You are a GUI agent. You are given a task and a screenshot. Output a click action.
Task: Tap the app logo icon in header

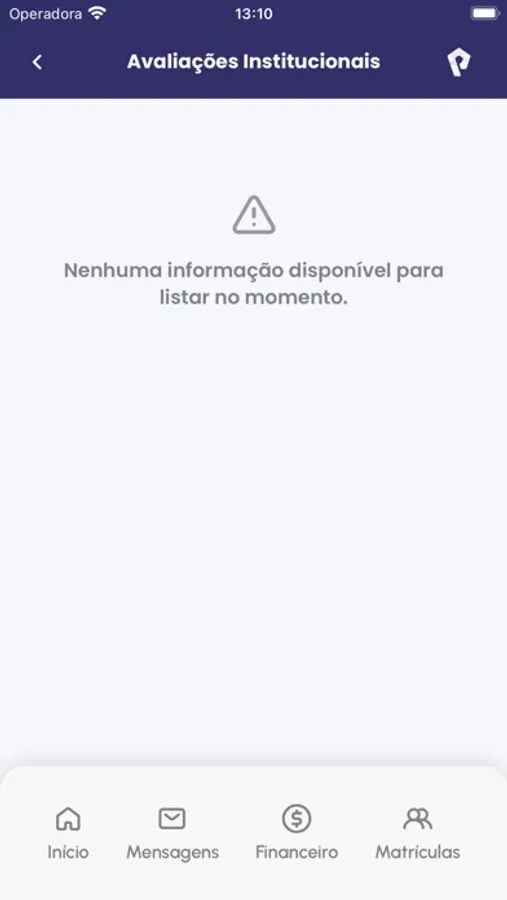click(x=459, y=63)
